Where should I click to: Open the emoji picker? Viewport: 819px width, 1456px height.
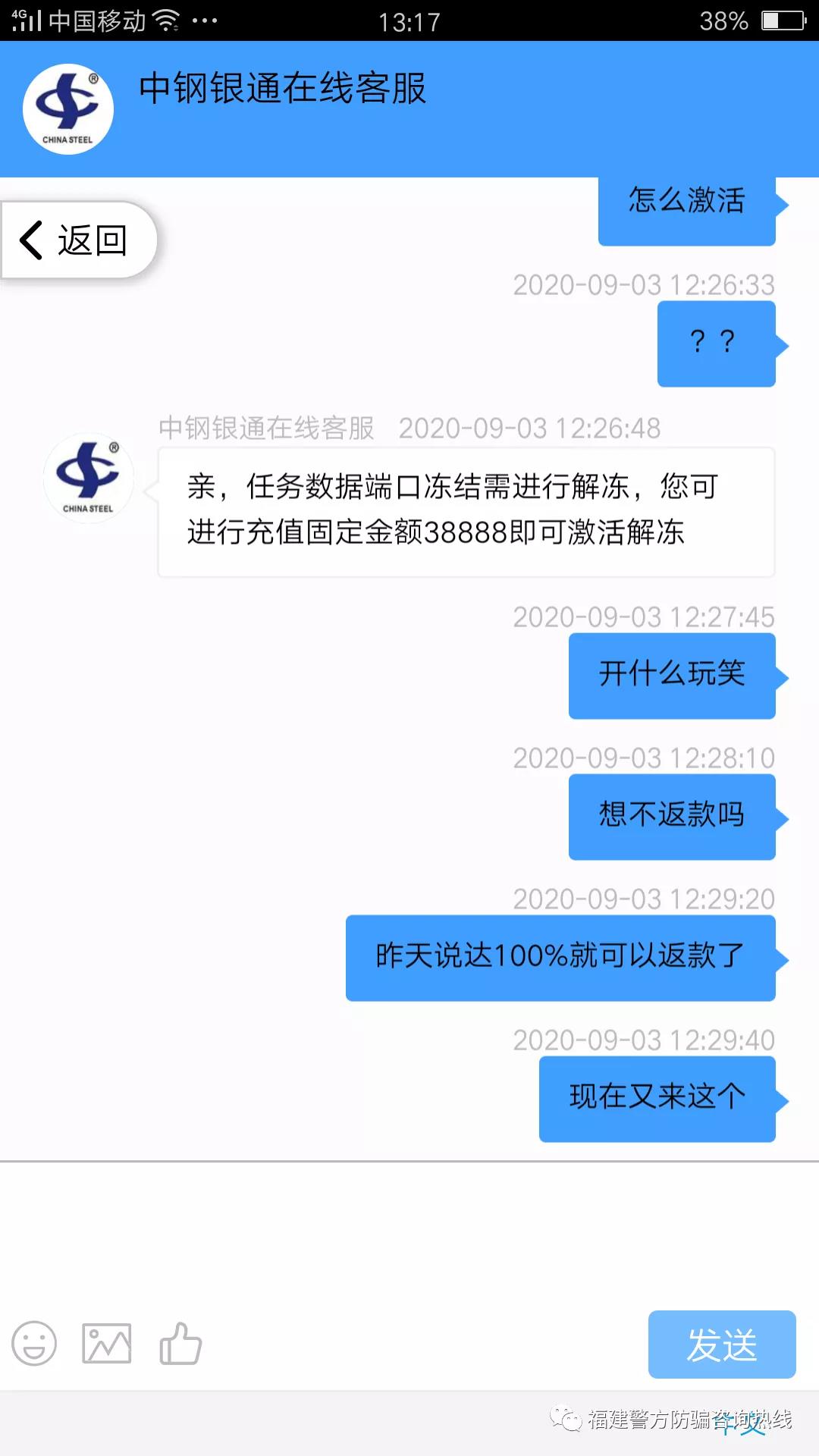(x=34, y=1345)
